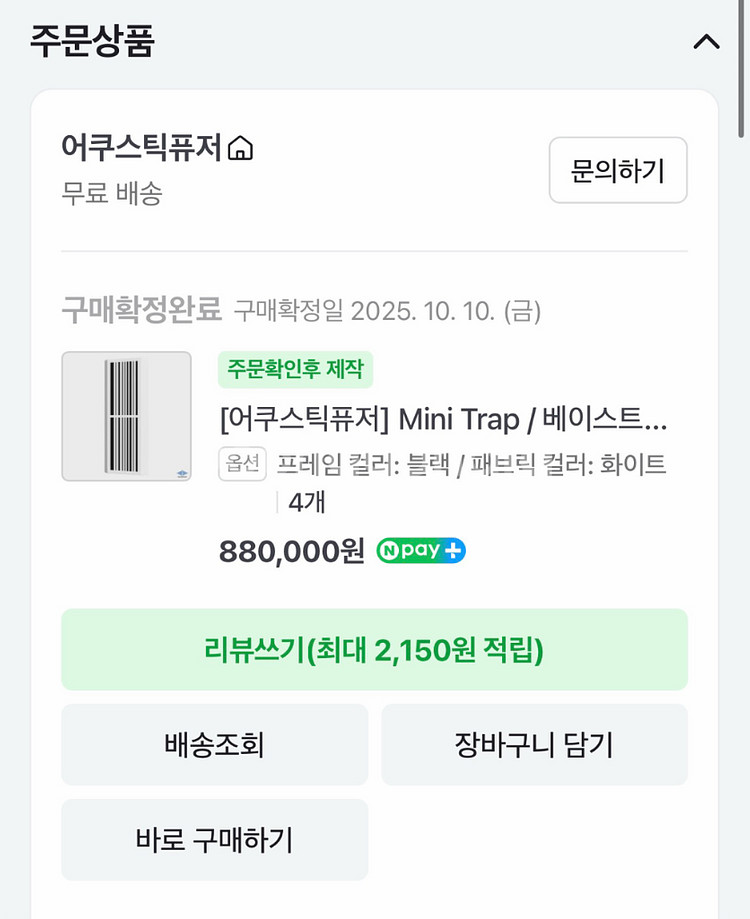The height and width of the screenshot is (919, 750).
Task: Select the 옵션 label tag
Action: pos(241,465)
